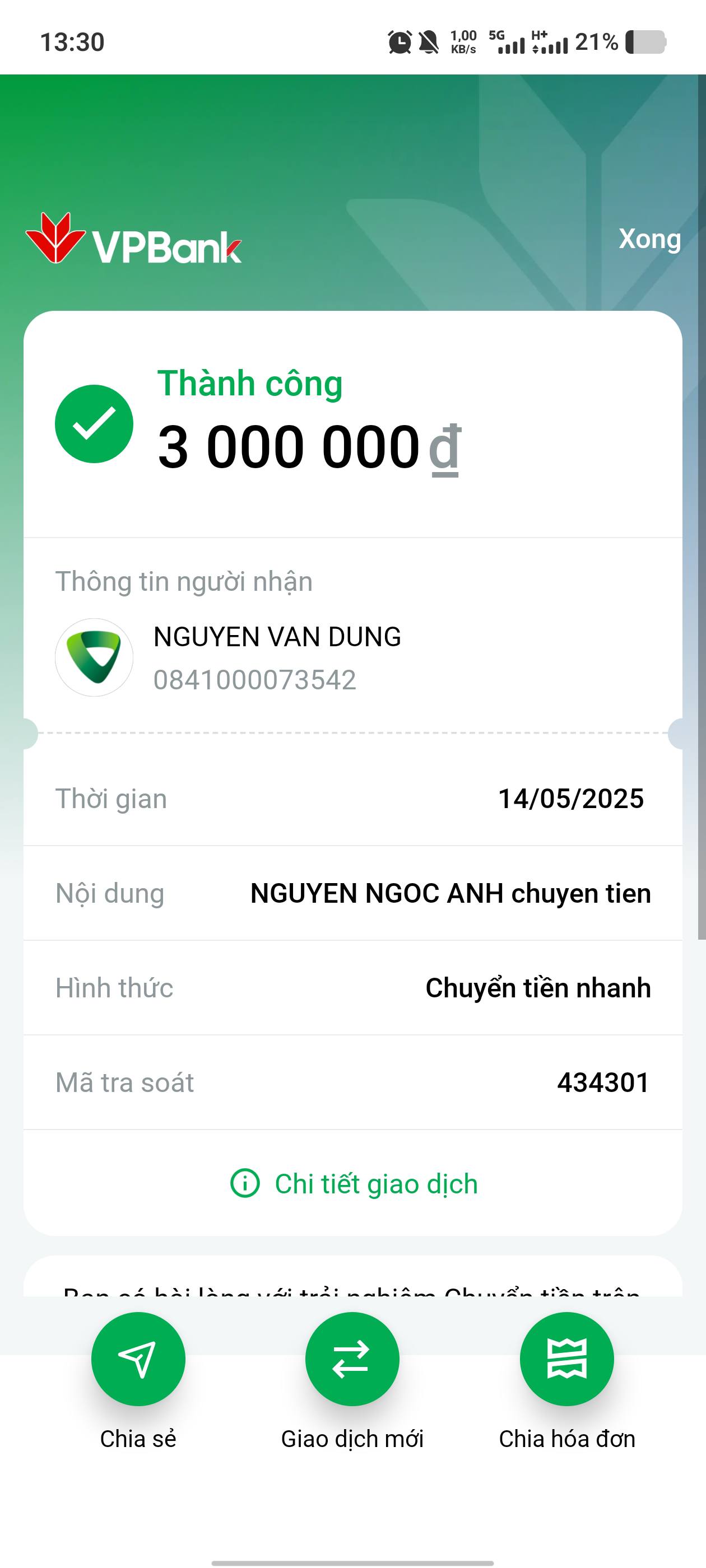Screen dimensions: 706x1568
Task: Share the receipt via Chia sẻ
Action: coord(138,1359)
